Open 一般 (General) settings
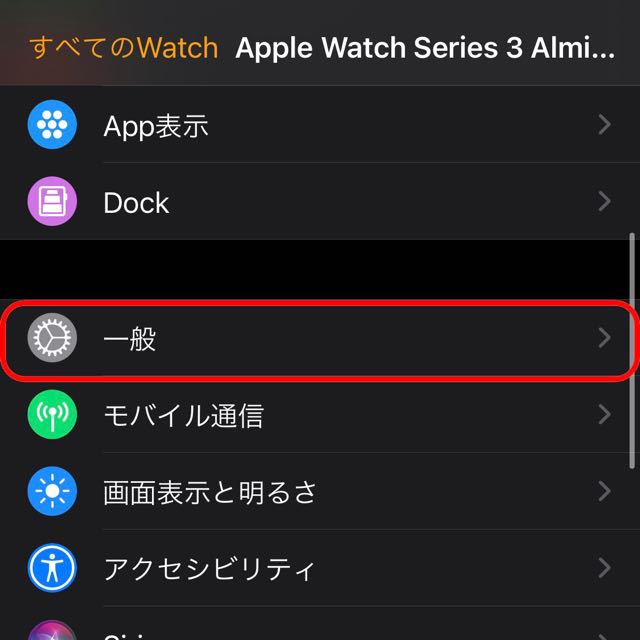Viewport: 640px width, 640px height. click(x=320, y=340)
